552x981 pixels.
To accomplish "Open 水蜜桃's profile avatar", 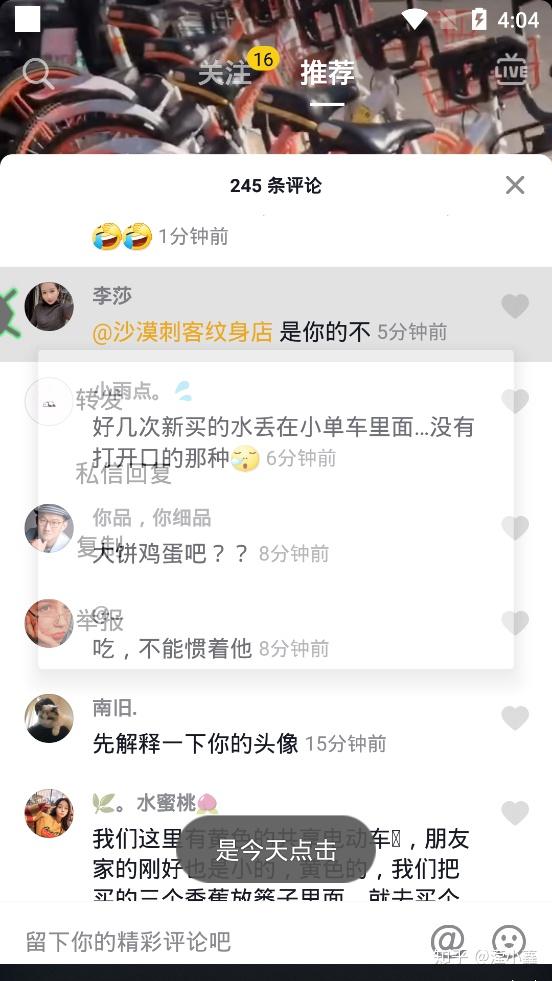I will tap(49, 813).
